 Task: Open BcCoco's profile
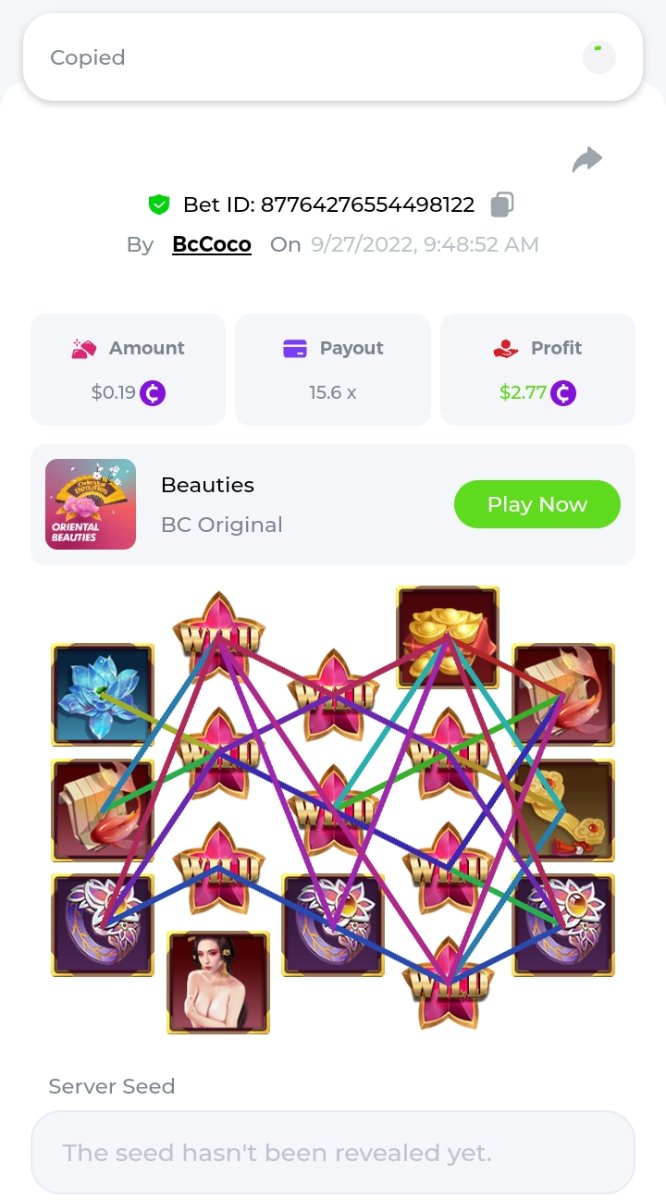click(x=211, y=244)
